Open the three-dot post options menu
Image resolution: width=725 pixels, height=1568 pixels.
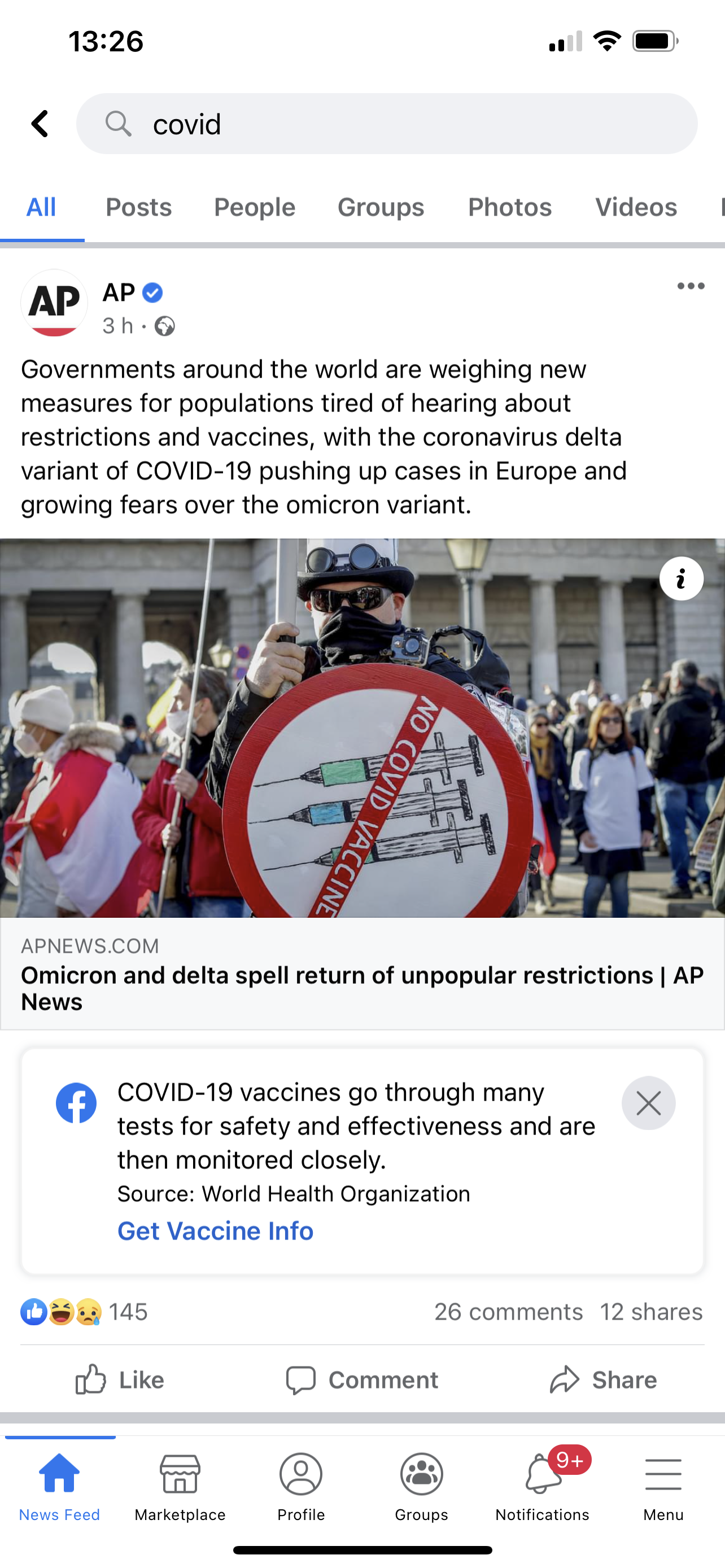(x=691, y=286)
